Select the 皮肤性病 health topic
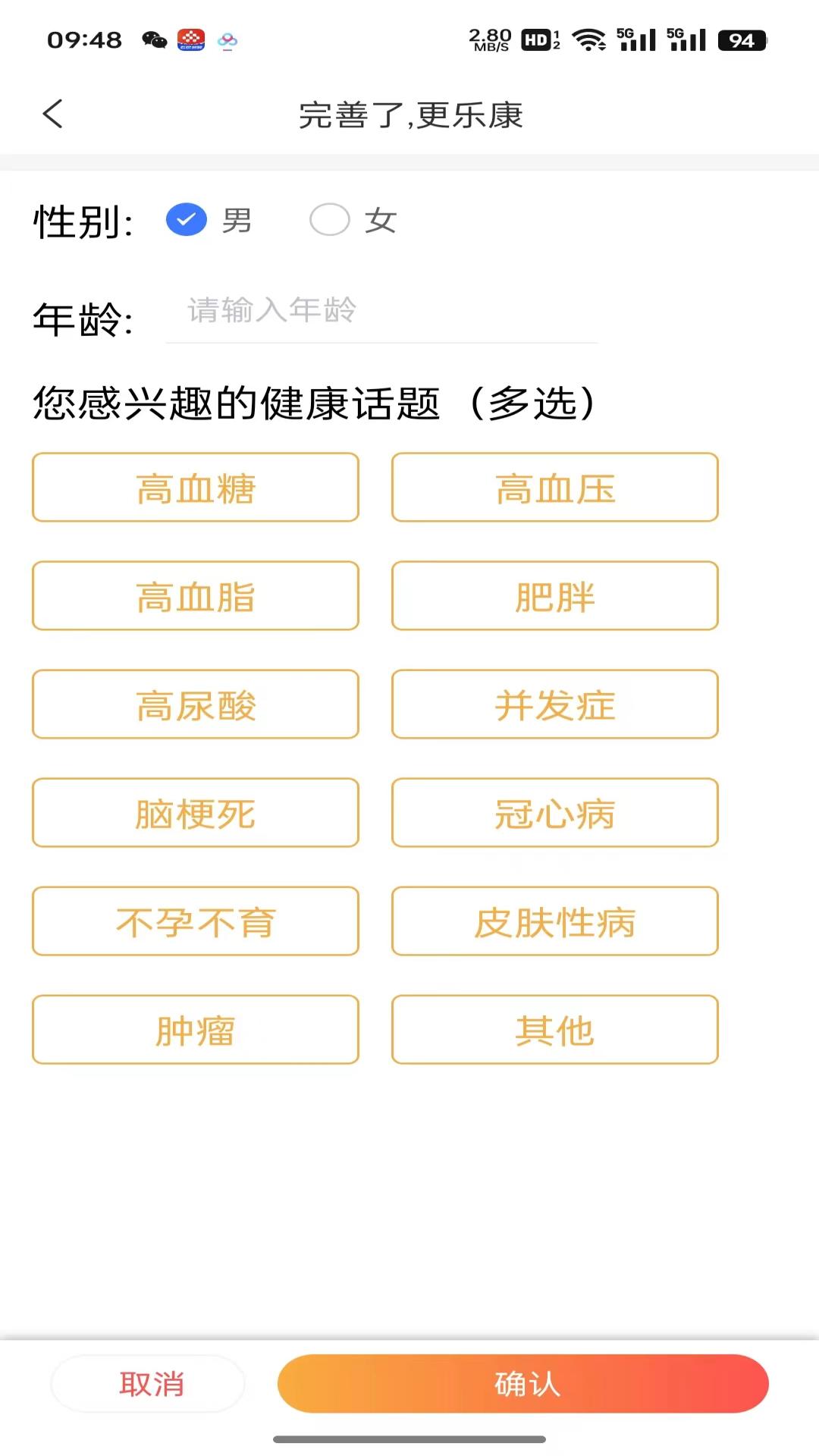Viewport: 819px width, 1456px height. coord(554,921)
